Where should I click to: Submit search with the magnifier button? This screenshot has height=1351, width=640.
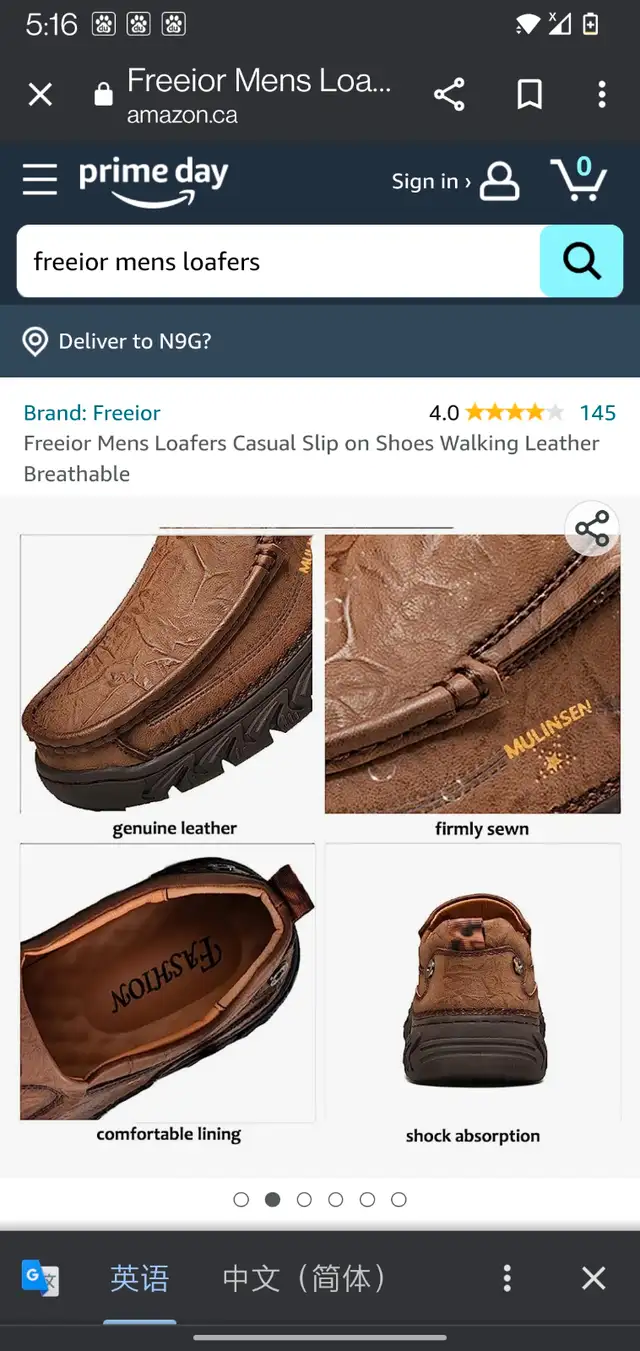tap(581, 261)
